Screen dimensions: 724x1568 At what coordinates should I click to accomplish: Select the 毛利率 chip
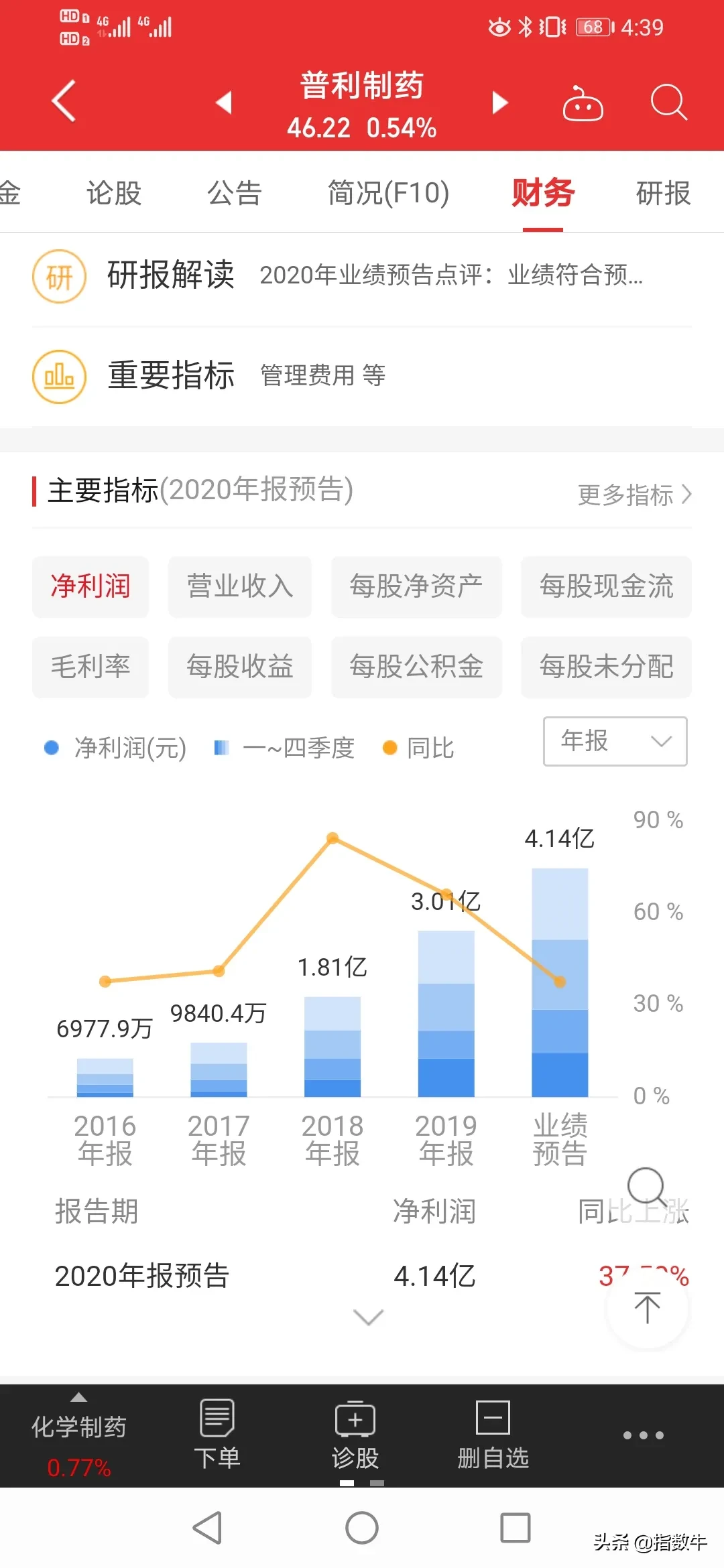(x=90, y=667)
